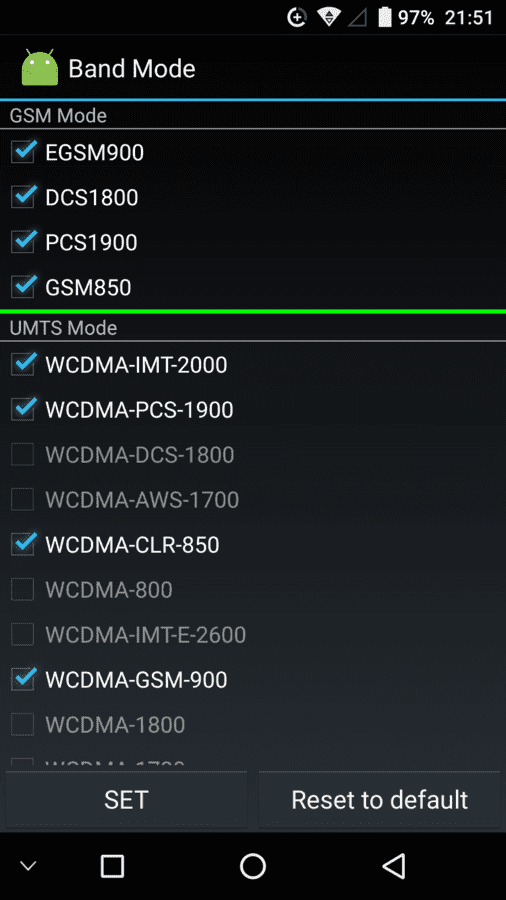Tap the SET button
Screen dimensions: 506x900
[126, 800]
